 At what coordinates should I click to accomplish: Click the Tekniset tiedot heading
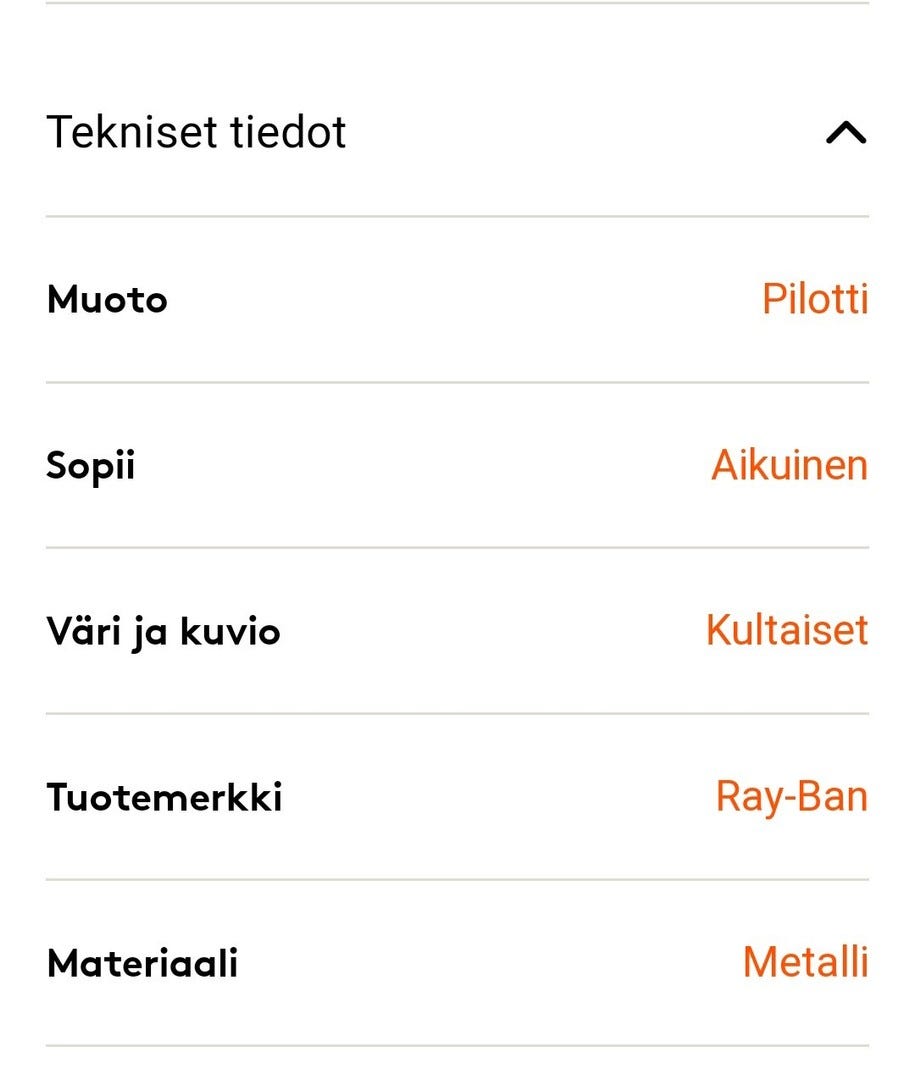[x=197, y=131]
